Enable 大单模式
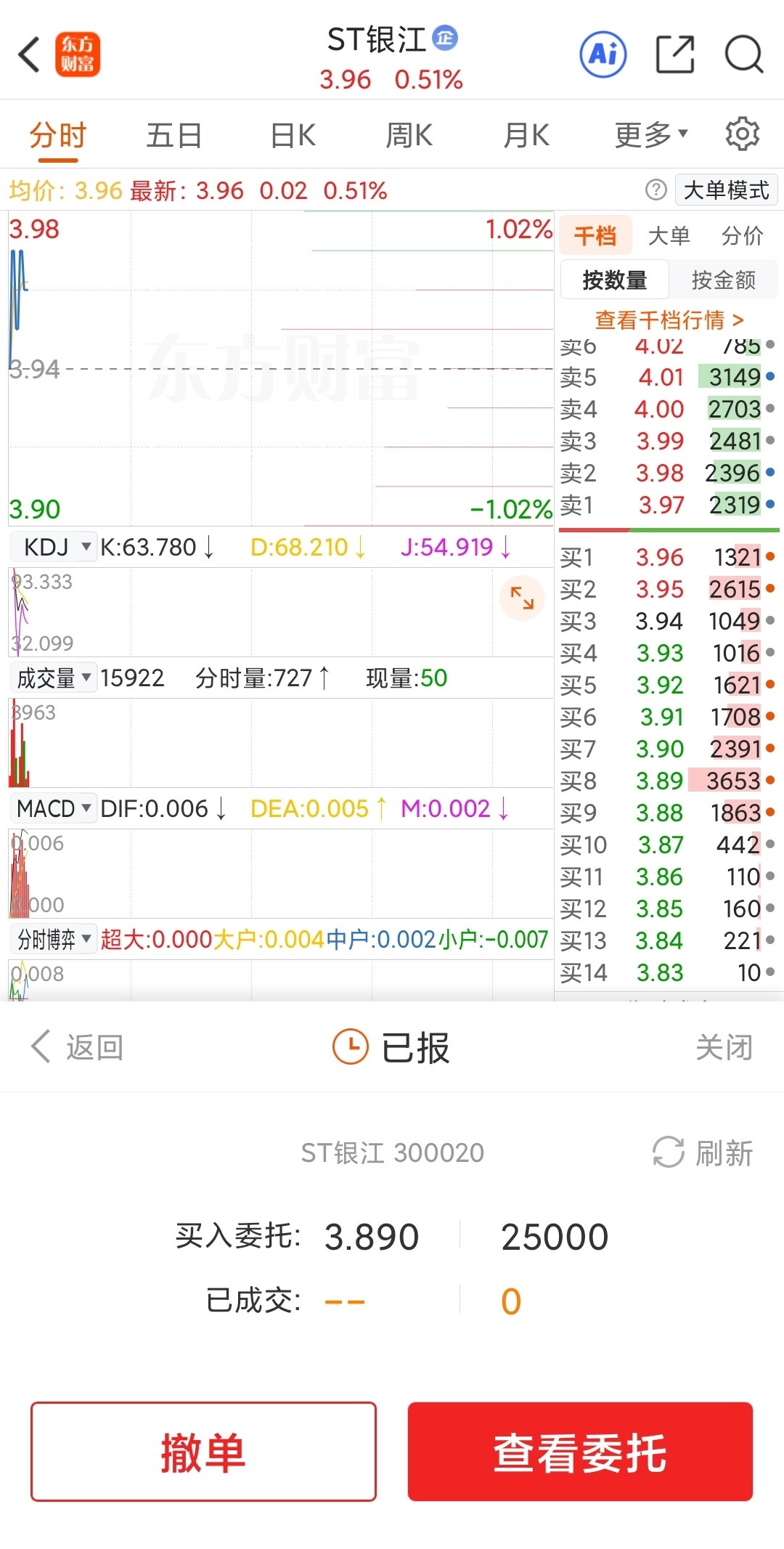 point(726,190)
